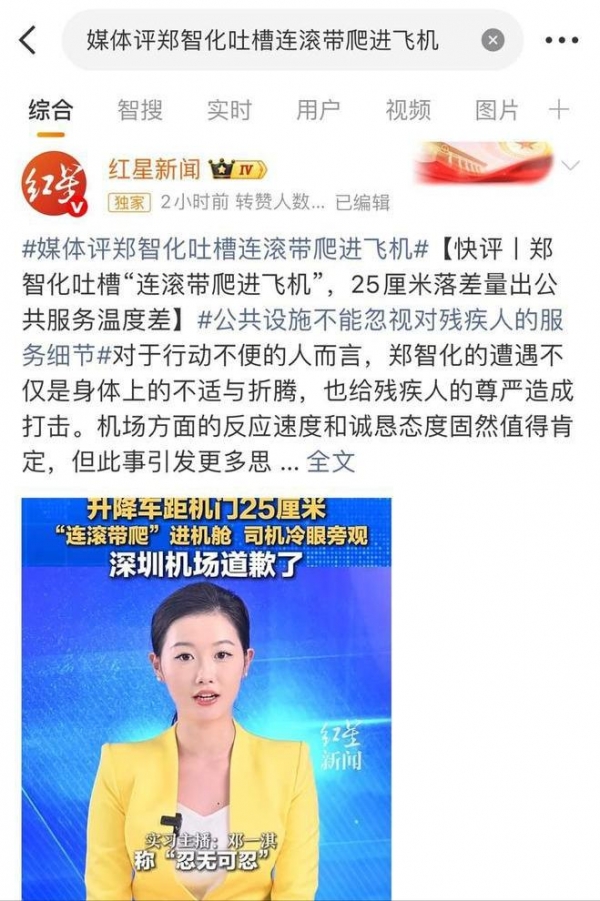
Task: Open the 红星新闻 account name
Action: point(154,168)
